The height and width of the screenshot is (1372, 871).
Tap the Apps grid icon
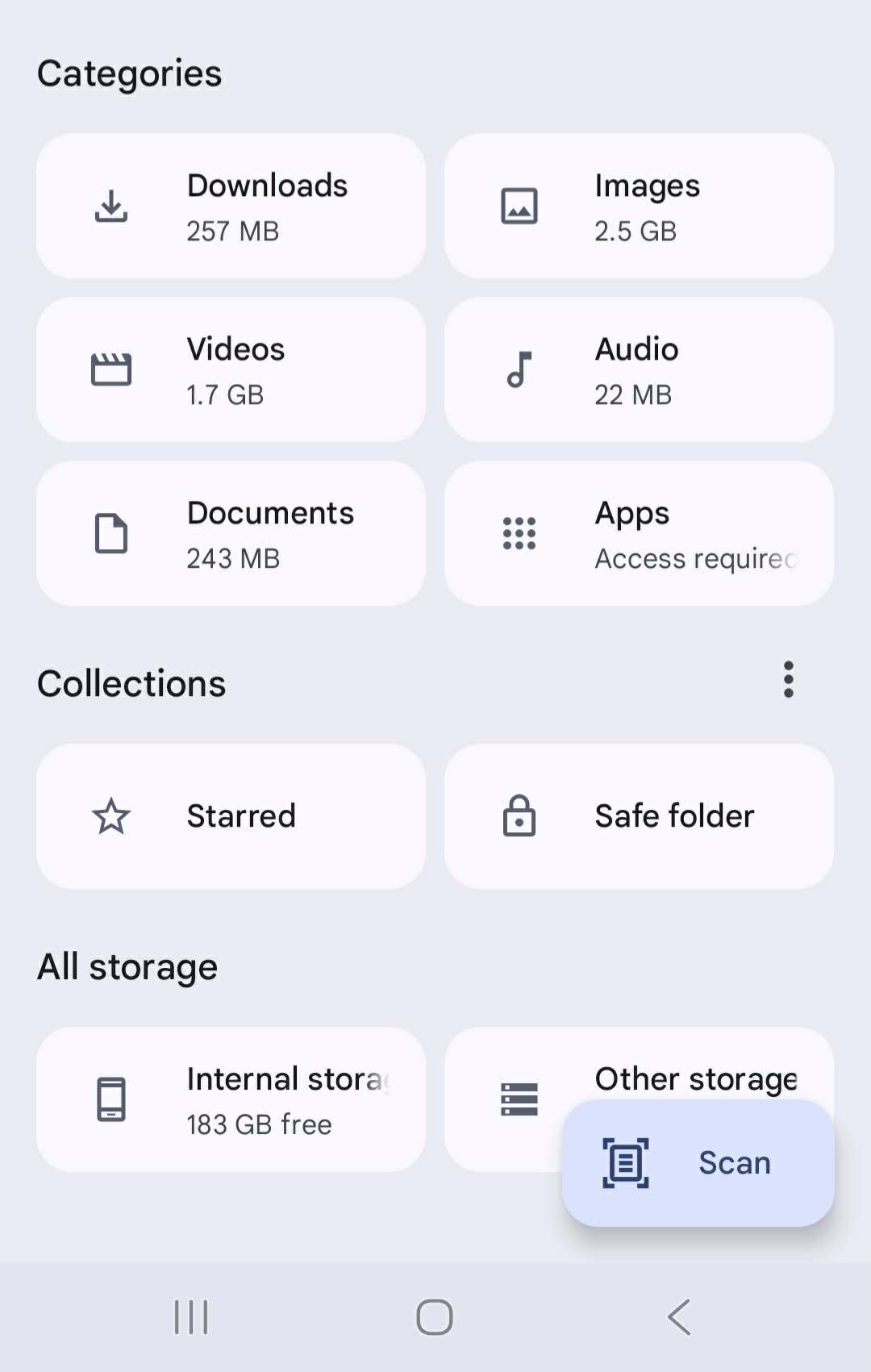[x=519, y=532]
